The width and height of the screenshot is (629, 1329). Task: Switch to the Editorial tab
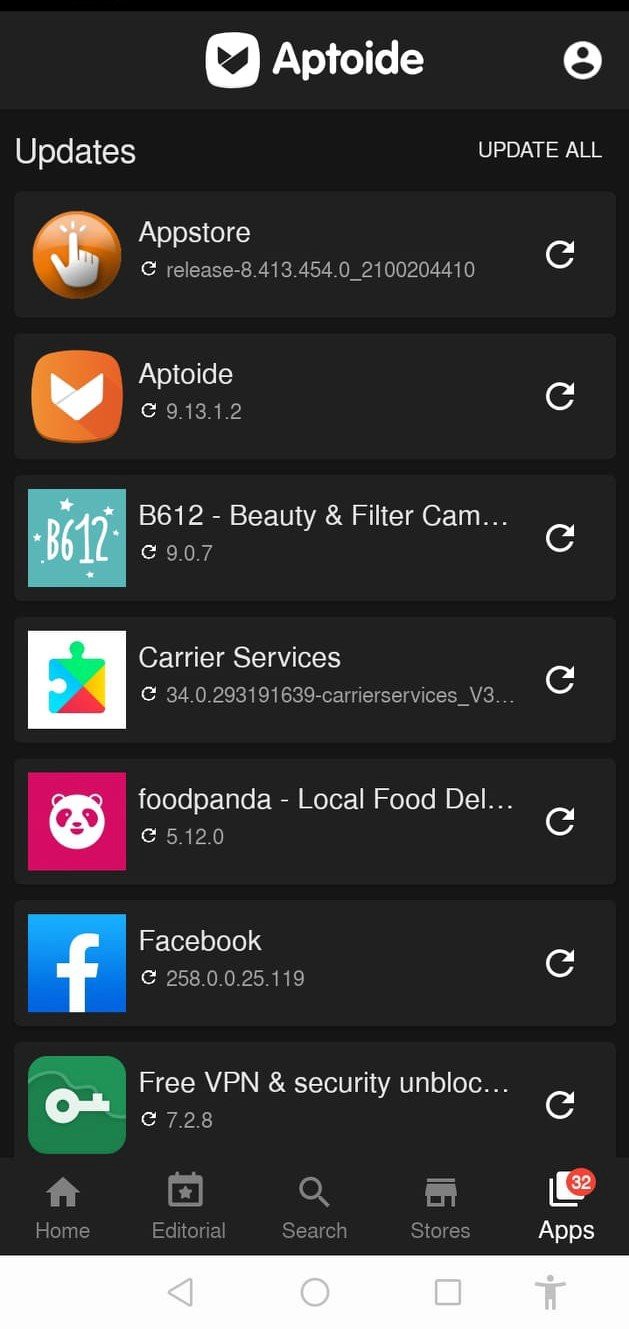coord(188,1208)
